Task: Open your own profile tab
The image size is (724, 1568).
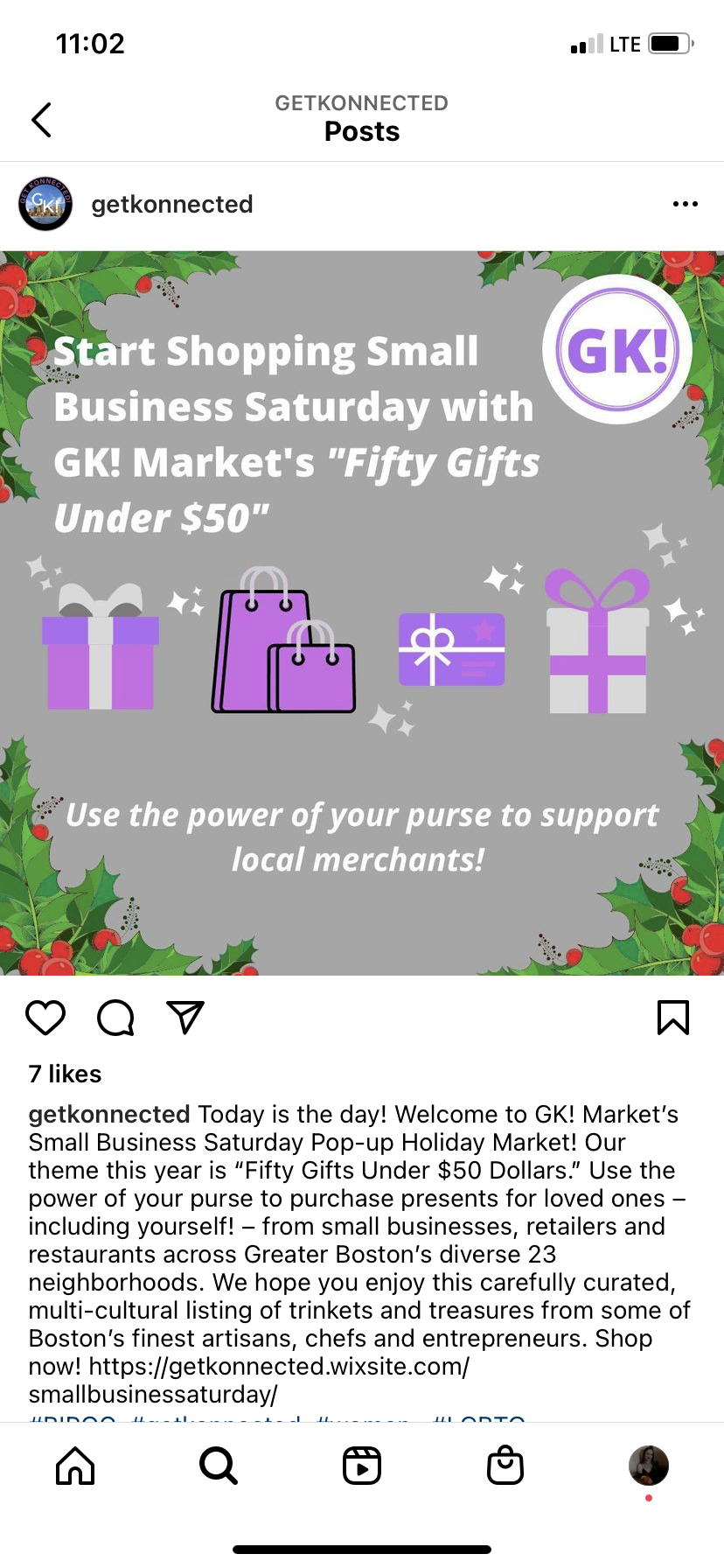Action: point(649,1466)
